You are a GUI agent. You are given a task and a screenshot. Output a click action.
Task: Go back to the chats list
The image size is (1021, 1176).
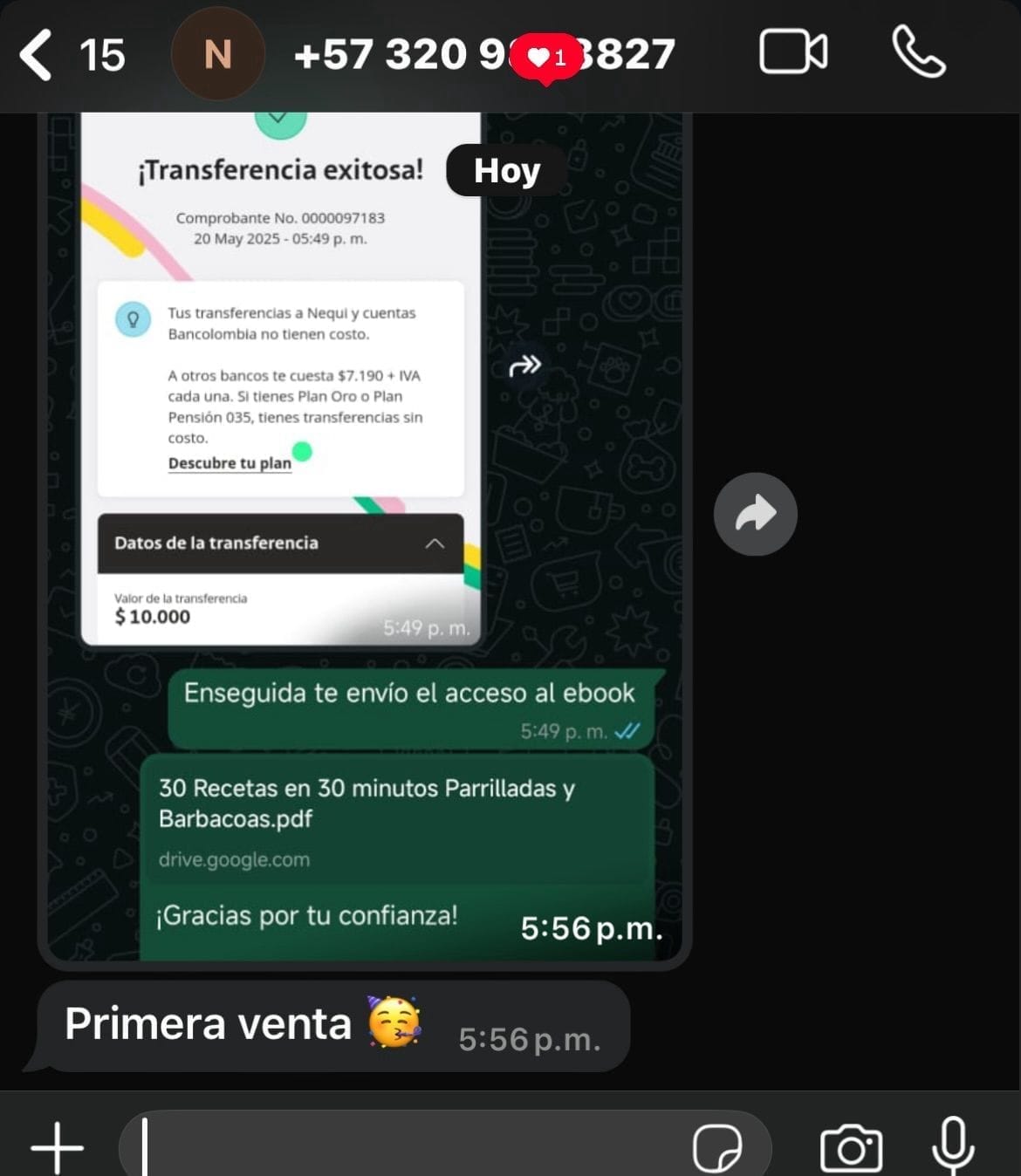point(37,54)
